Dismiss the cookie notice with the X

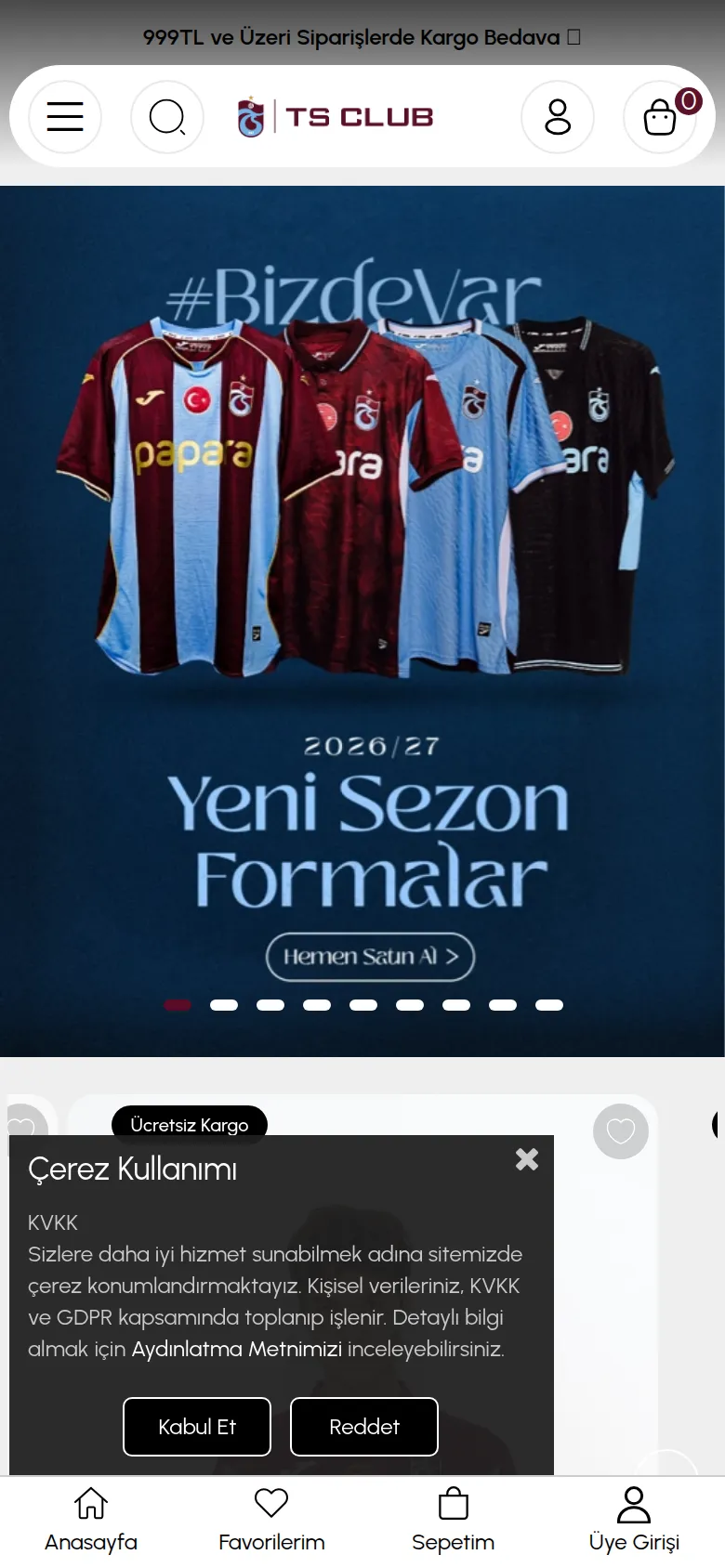[527, 1159]
